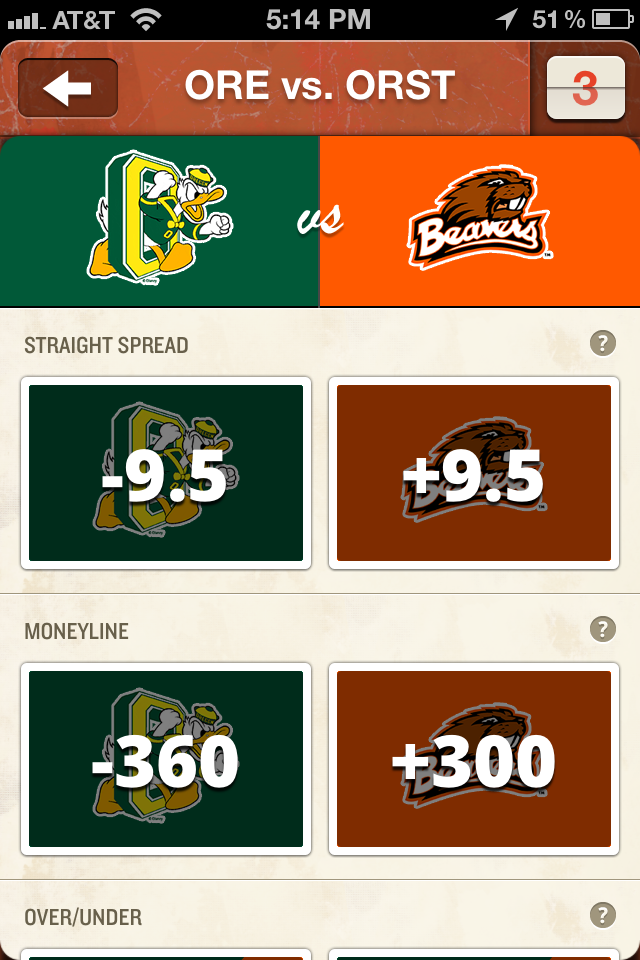Open the calendar badge showing 3
Viewport: 640px width, 960px height.
tap(585, 89)
